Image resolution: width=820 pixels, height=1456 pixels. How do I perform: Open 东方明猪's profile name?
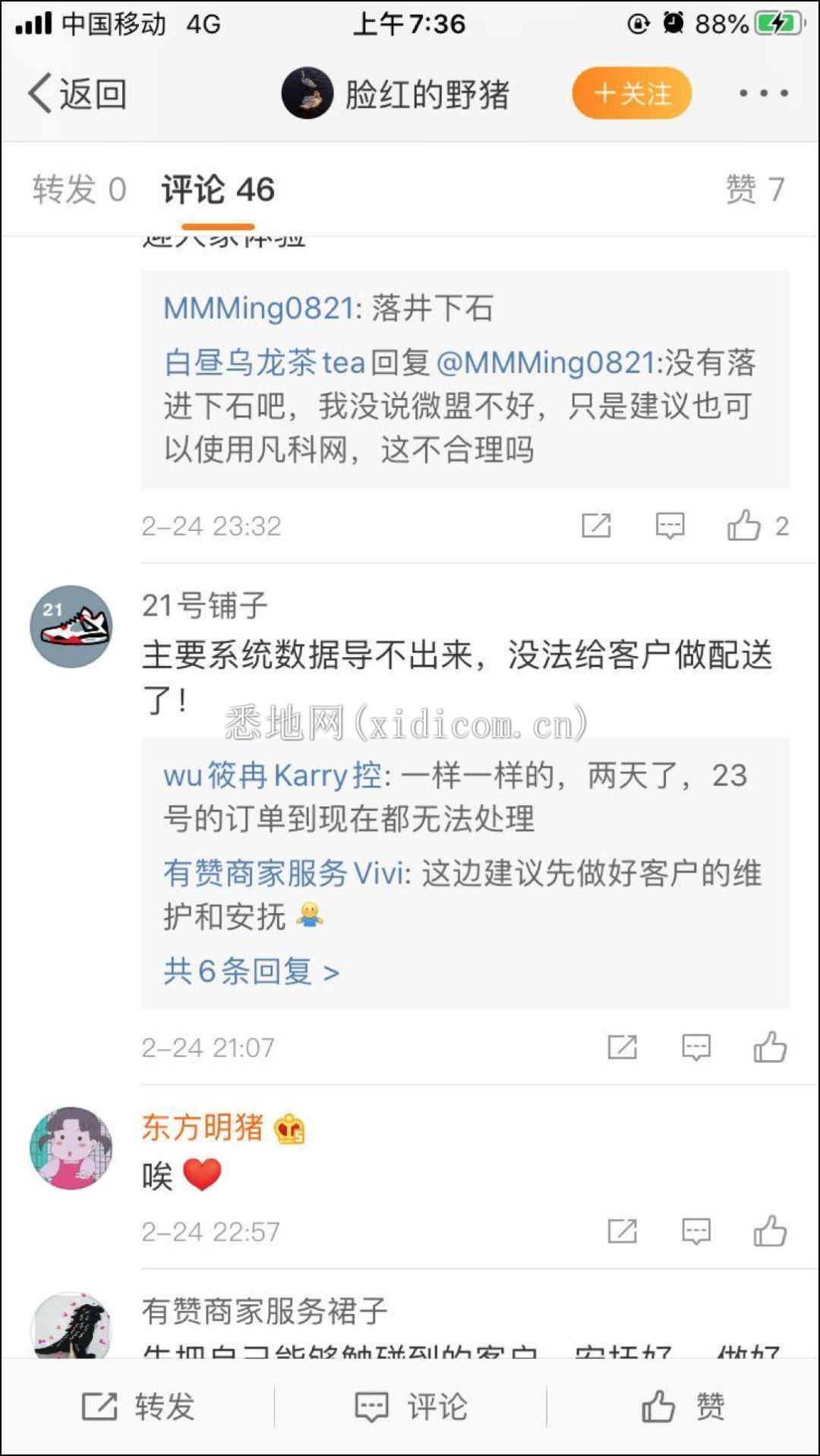(202, 1127)
